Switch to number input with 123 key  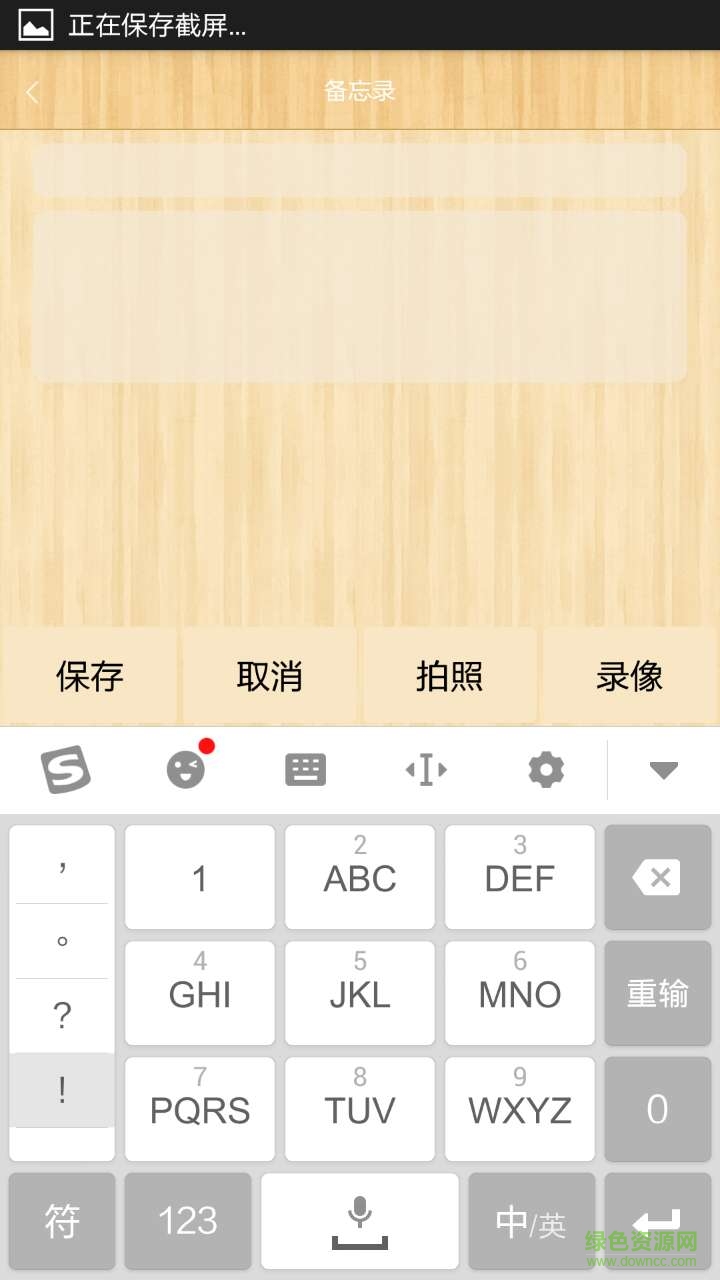point(185,1221)
